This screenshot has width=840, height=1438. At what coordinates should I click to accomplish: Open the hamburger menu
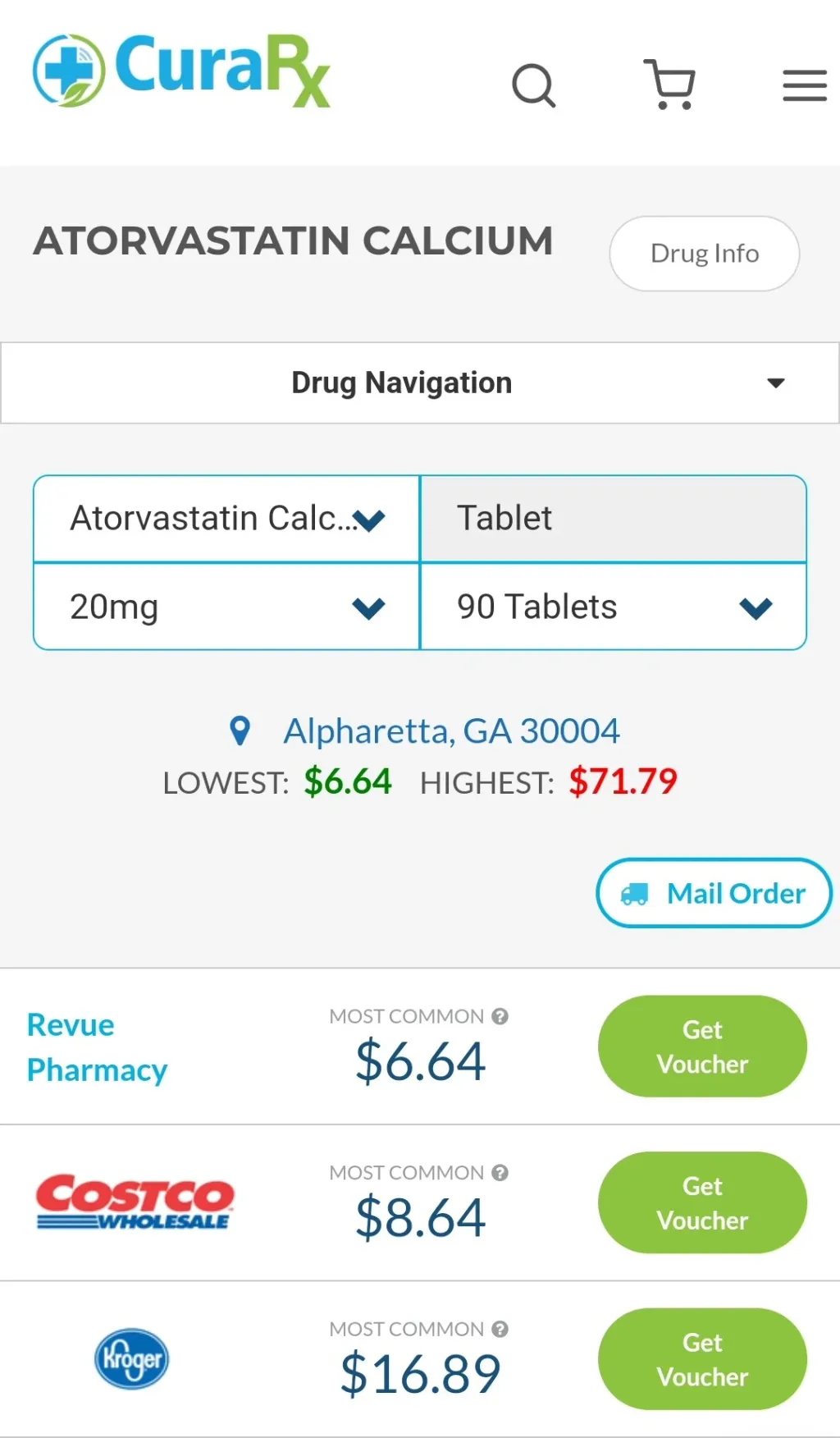tap(804, 85)
